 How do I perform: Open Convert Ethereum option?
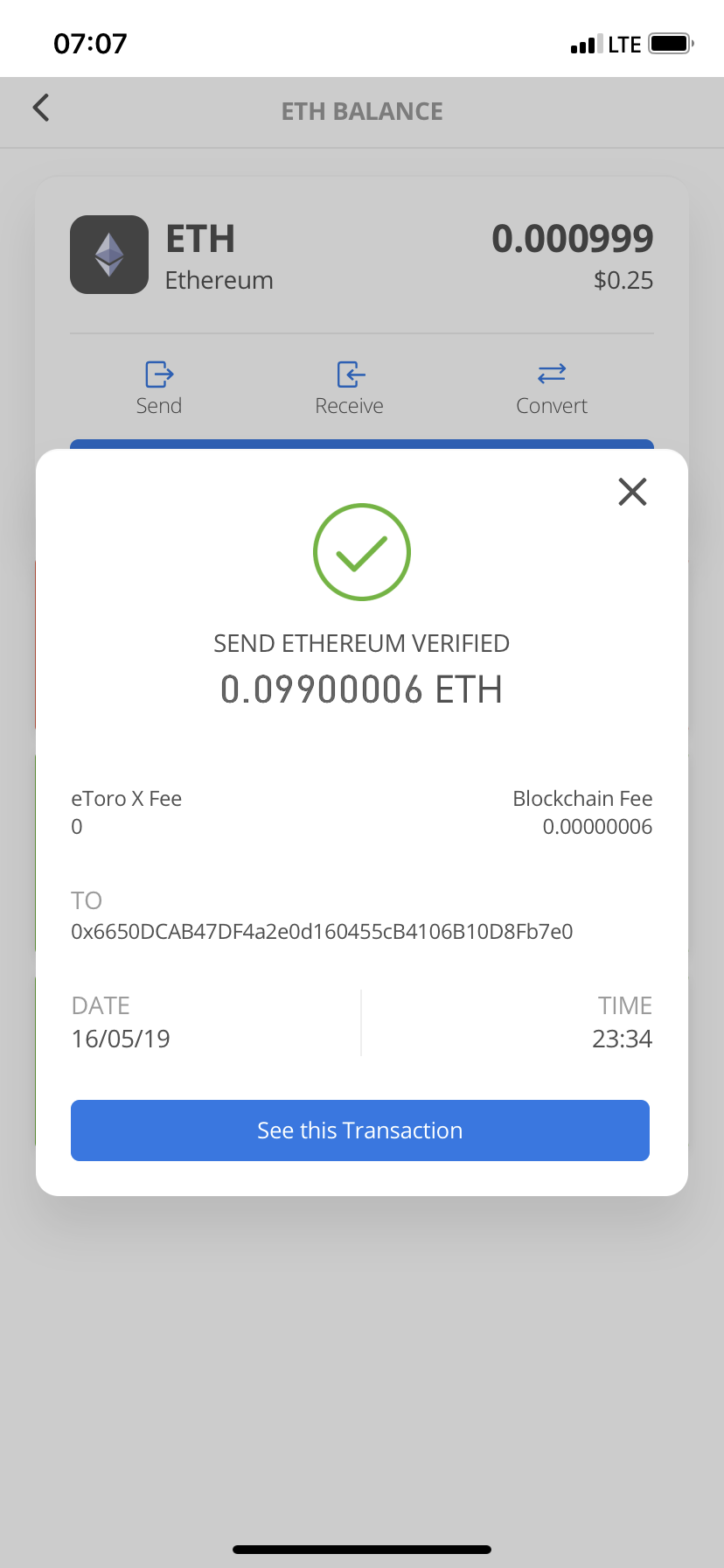(552, 388)
